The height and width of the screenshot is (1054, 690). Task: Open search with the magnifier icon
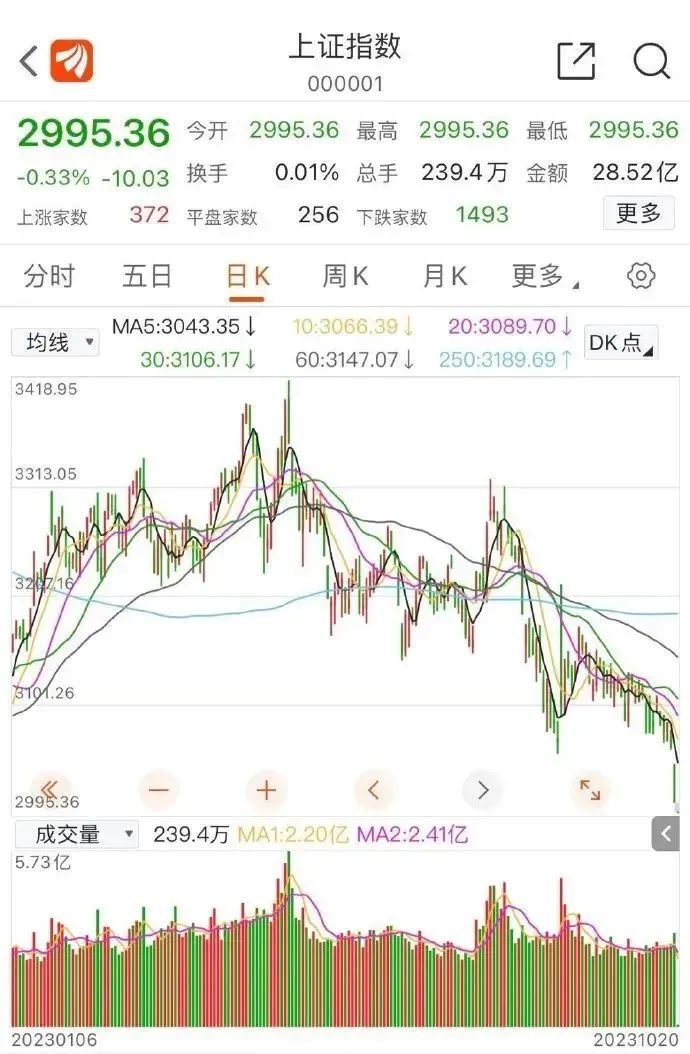pos(651,61)
